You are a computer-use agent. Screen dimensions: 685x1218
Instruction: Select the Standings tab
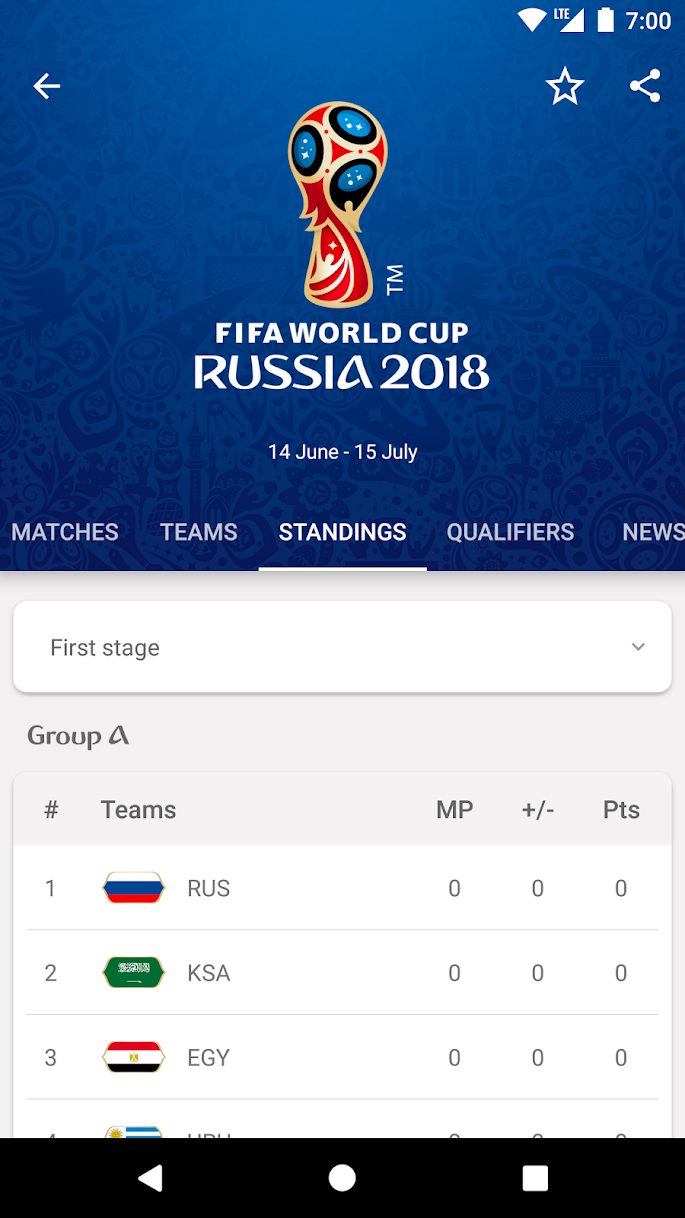coord(342,532)
